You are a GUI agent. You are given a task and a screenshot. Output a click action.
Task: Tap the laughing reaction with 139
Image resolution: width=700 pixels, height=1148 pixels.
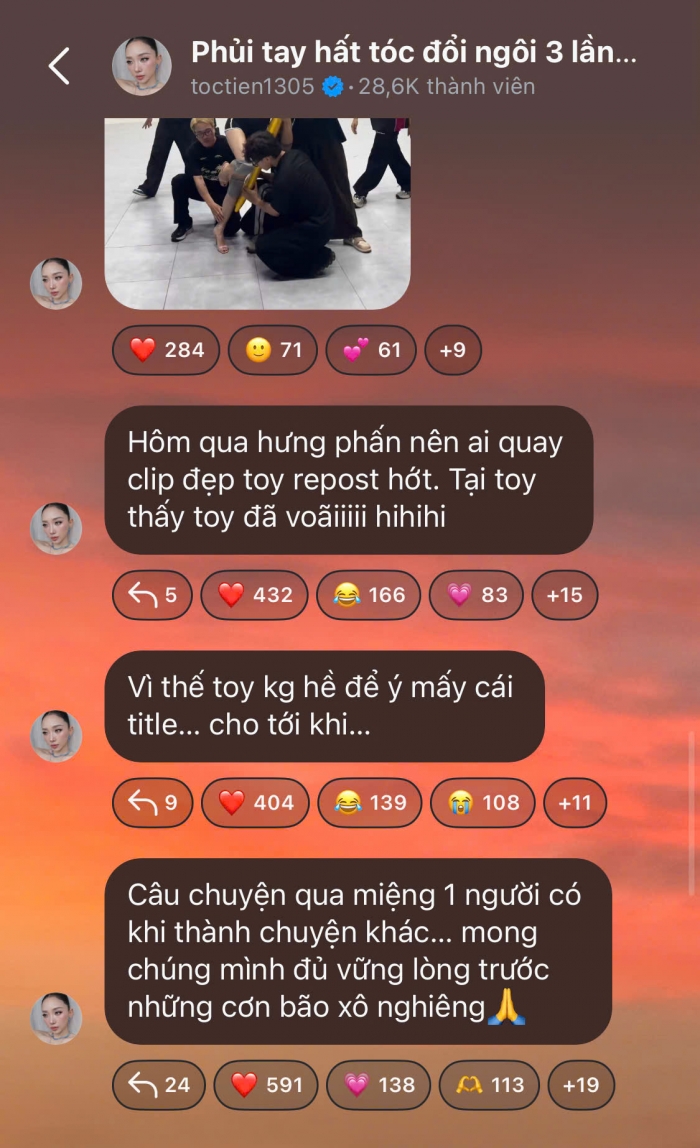tap(369, 802)
